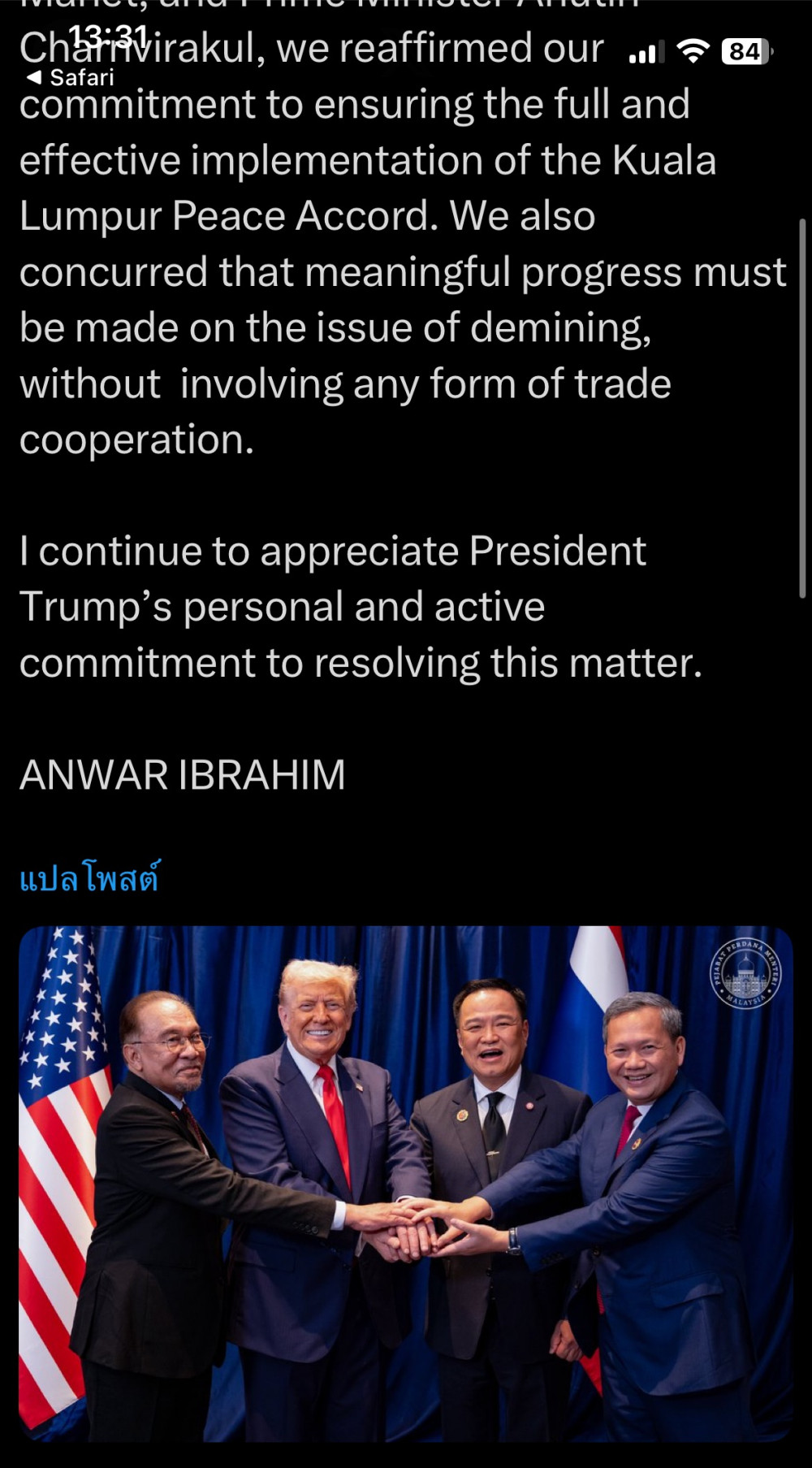Screen dimensions: 812x1468
Task: Tap the แปลโพสต์ translate post link
Action: point(89,879)
